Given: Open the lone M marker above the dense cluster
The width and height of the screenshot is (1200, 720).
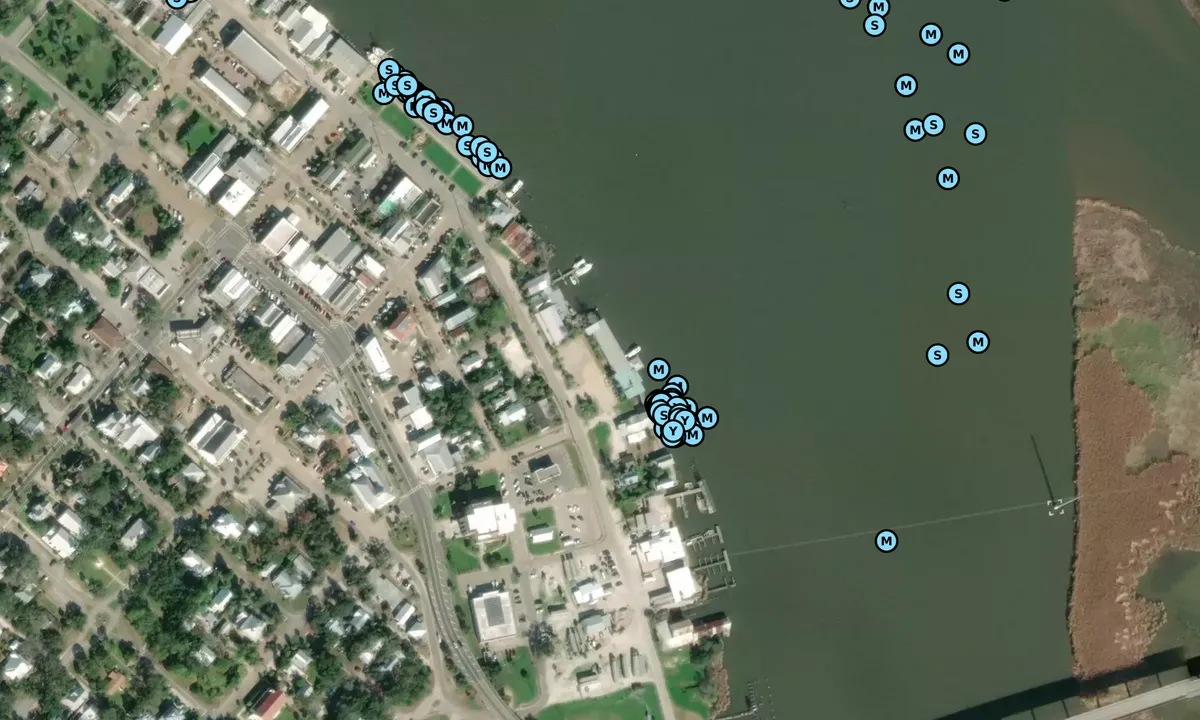Looking at the screenshot, I should 658,370.
